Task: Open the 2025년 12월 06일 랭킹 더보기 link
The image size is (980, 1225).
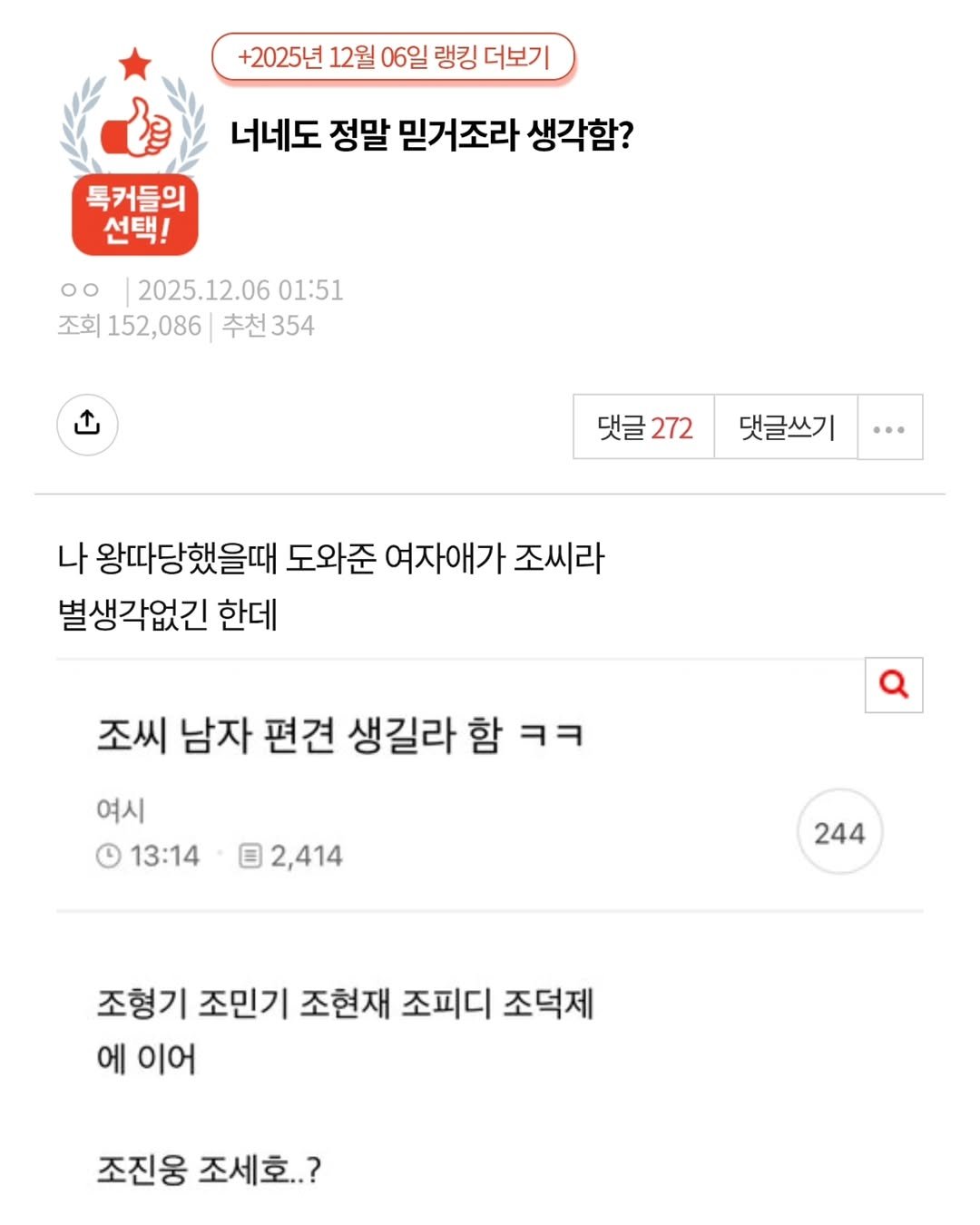Action: point(393,57)
